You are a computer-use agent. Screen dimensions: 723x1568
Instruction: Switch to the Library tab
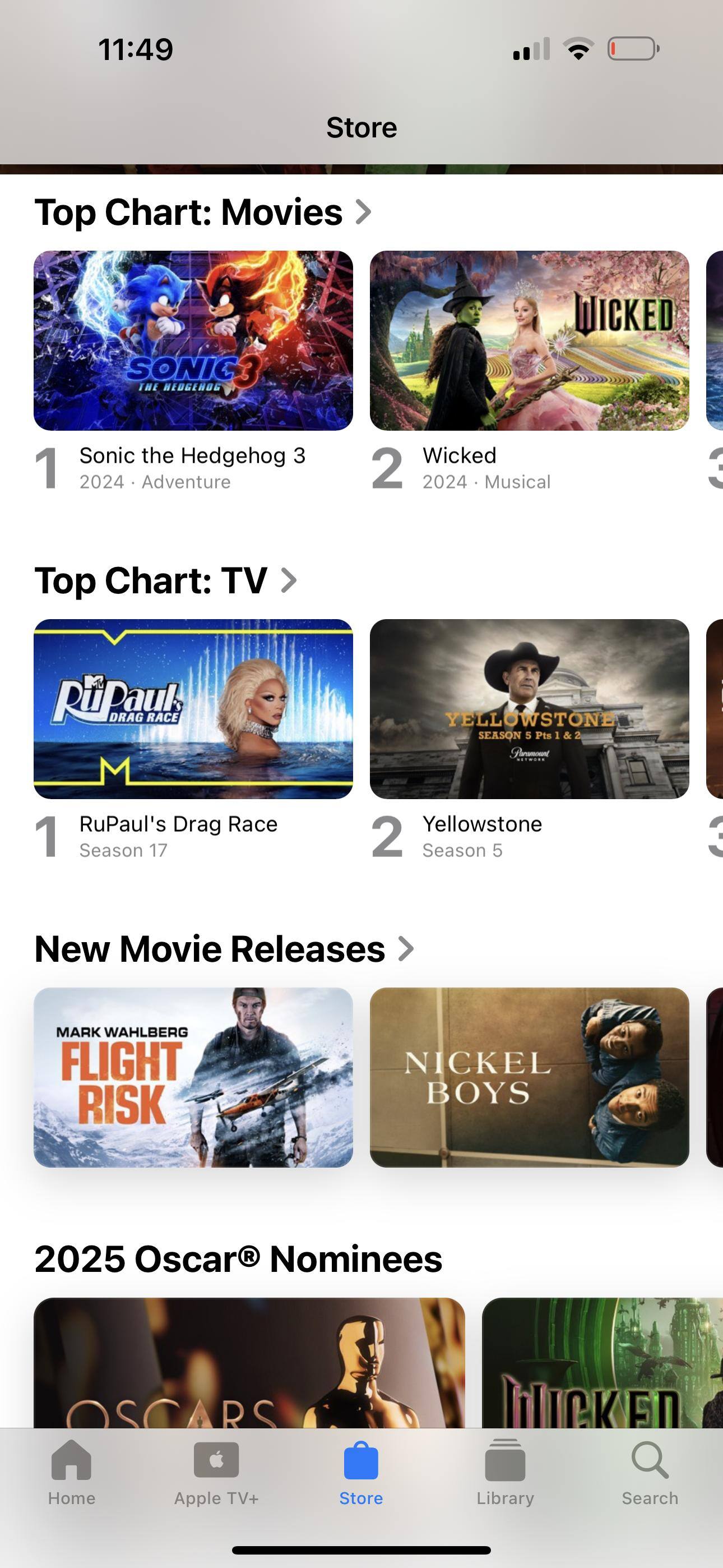click(x=505, y=1472)
